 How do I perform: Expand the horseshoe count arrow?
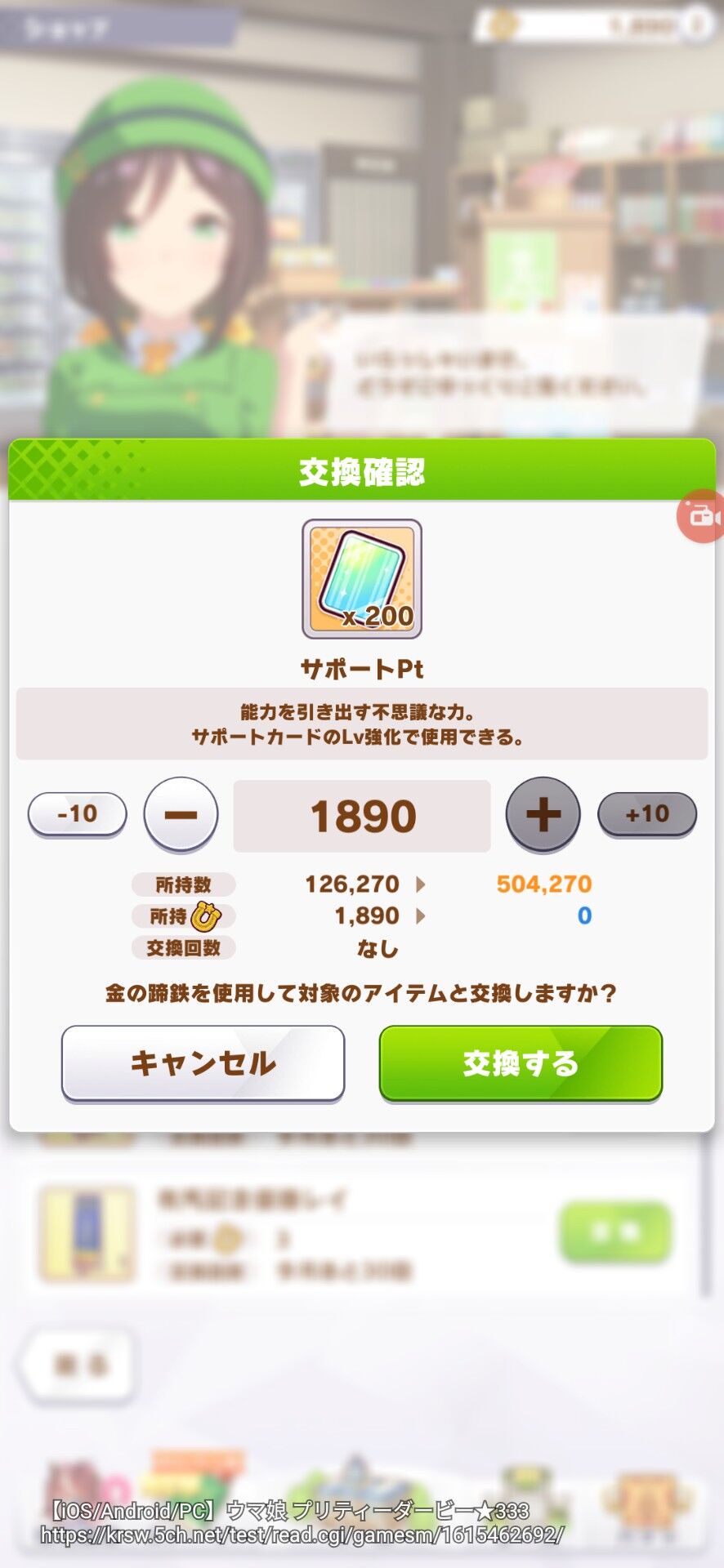click(x=422, y=916)
